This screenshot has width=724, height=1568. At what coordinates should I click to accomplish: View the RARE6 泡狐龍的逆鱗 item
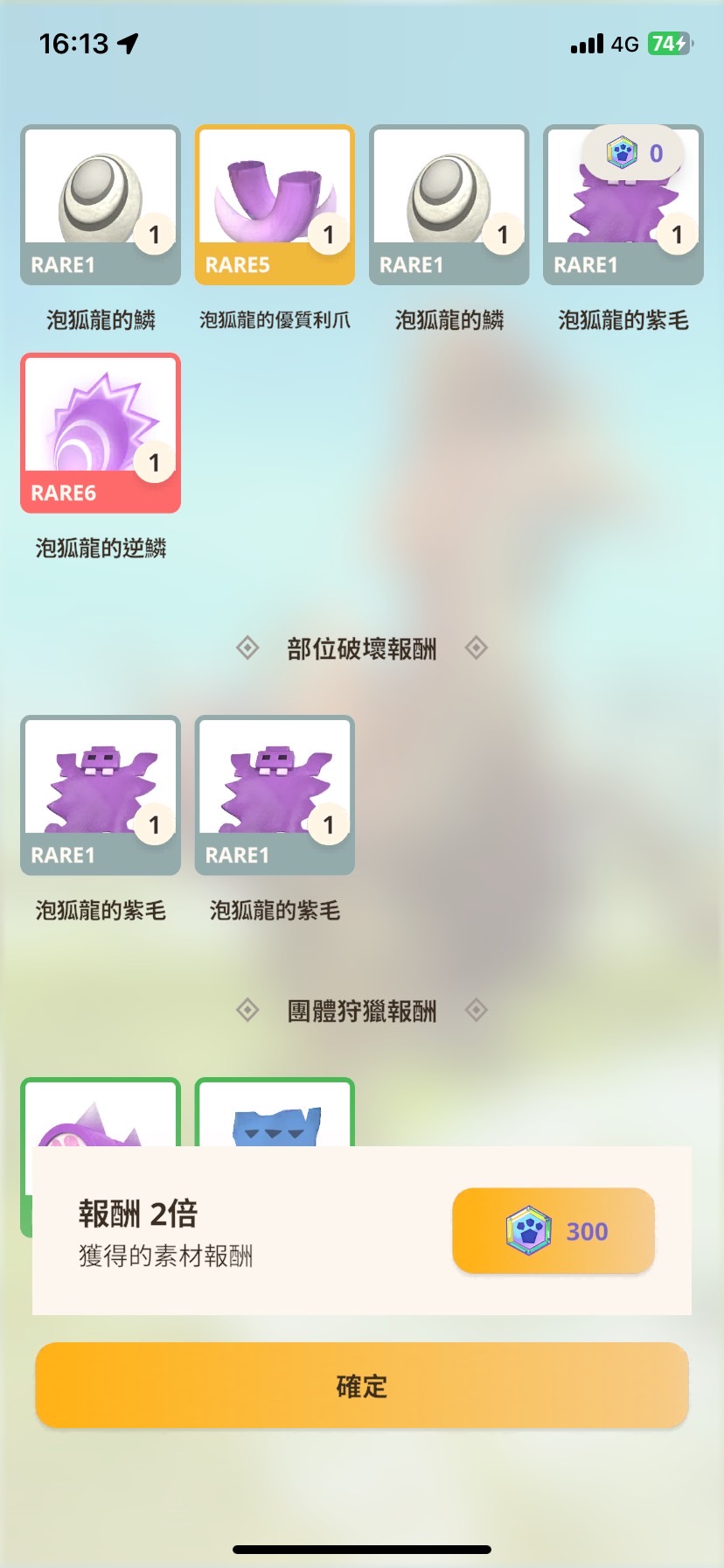[101, 433]
